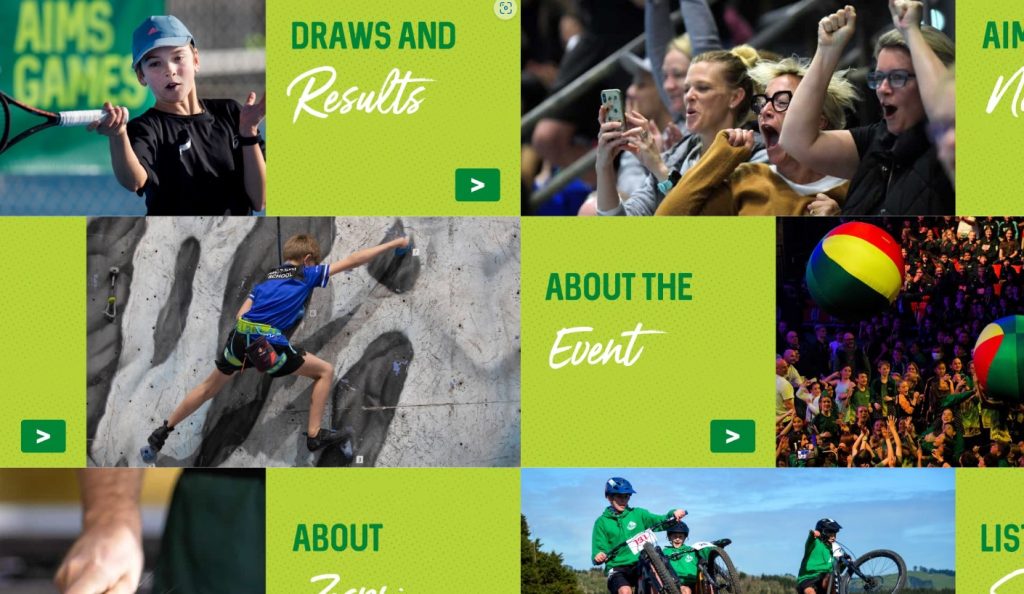The image size is (1024, 594).
Task: Open the About the Event arrow button
Action: pos(732,436)
